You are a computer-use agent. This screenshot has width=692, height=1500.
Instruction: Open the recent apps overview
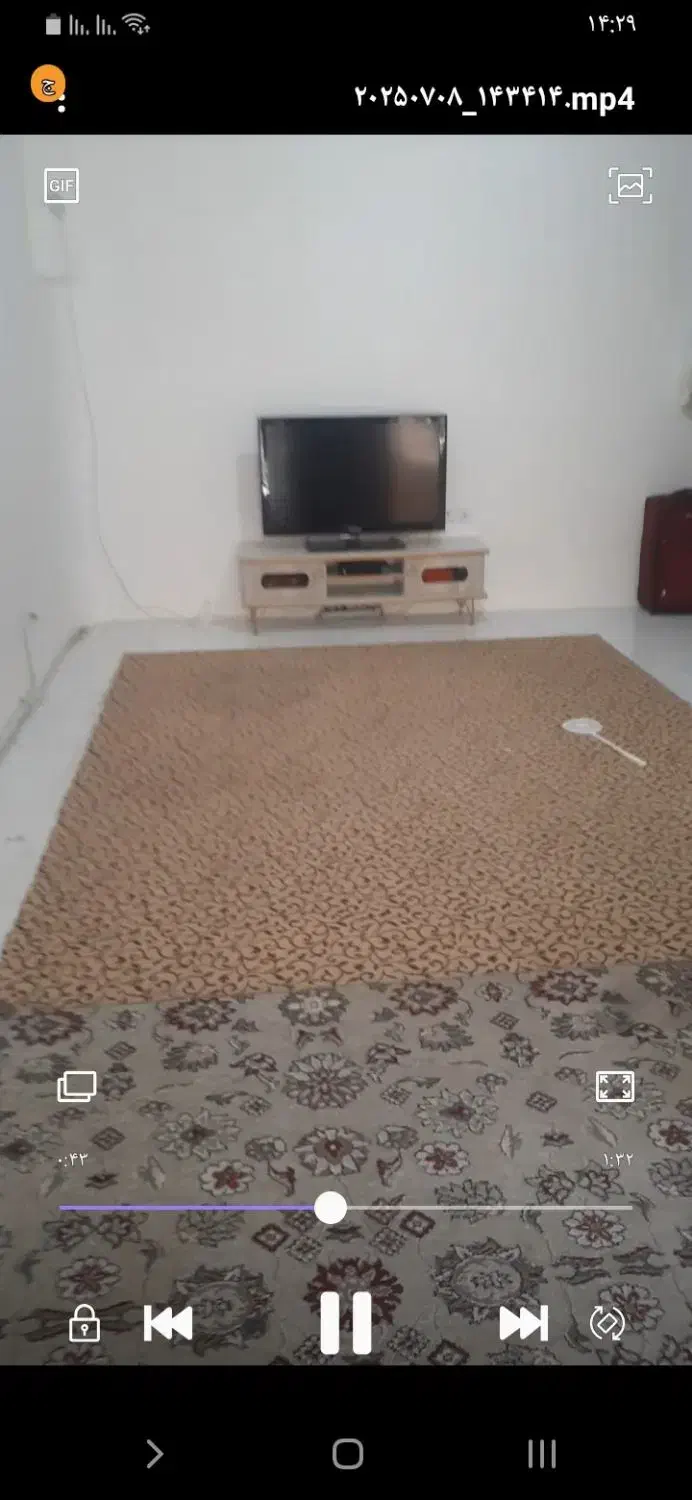[541, 1453]
